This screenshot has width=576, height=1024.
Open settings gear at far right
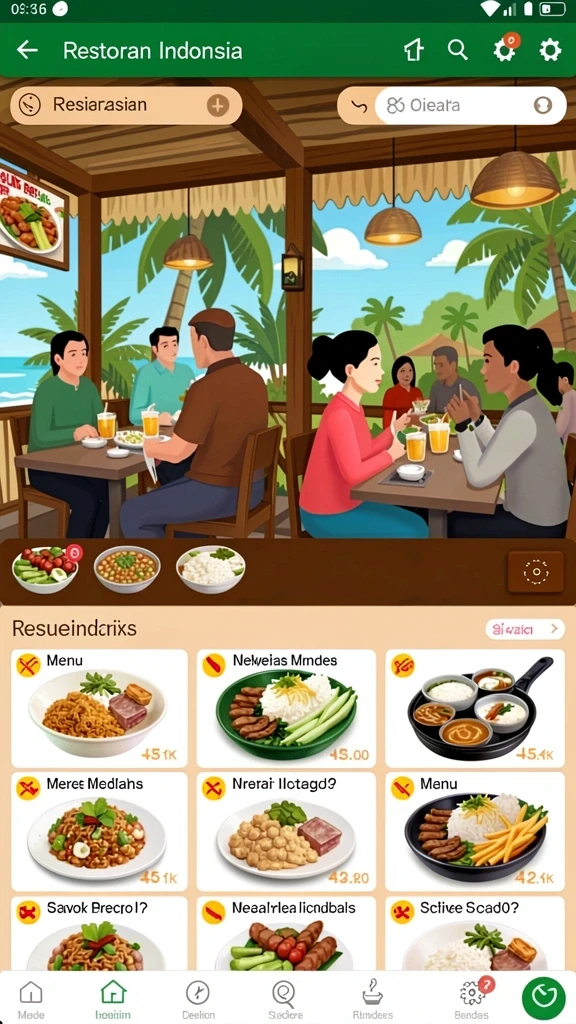(x=550, y=50)
